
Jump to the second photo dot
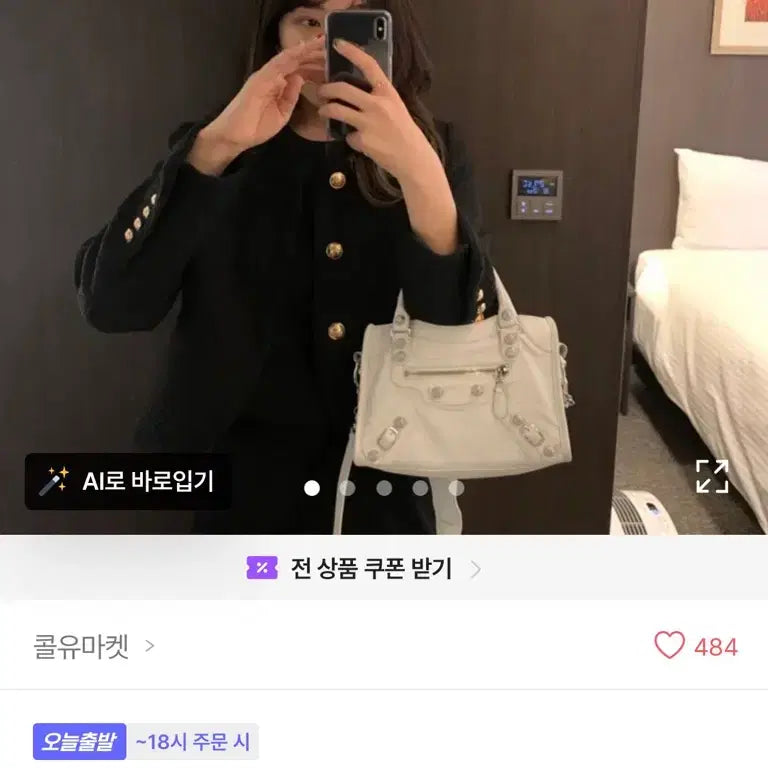click(x=348, y=488)
